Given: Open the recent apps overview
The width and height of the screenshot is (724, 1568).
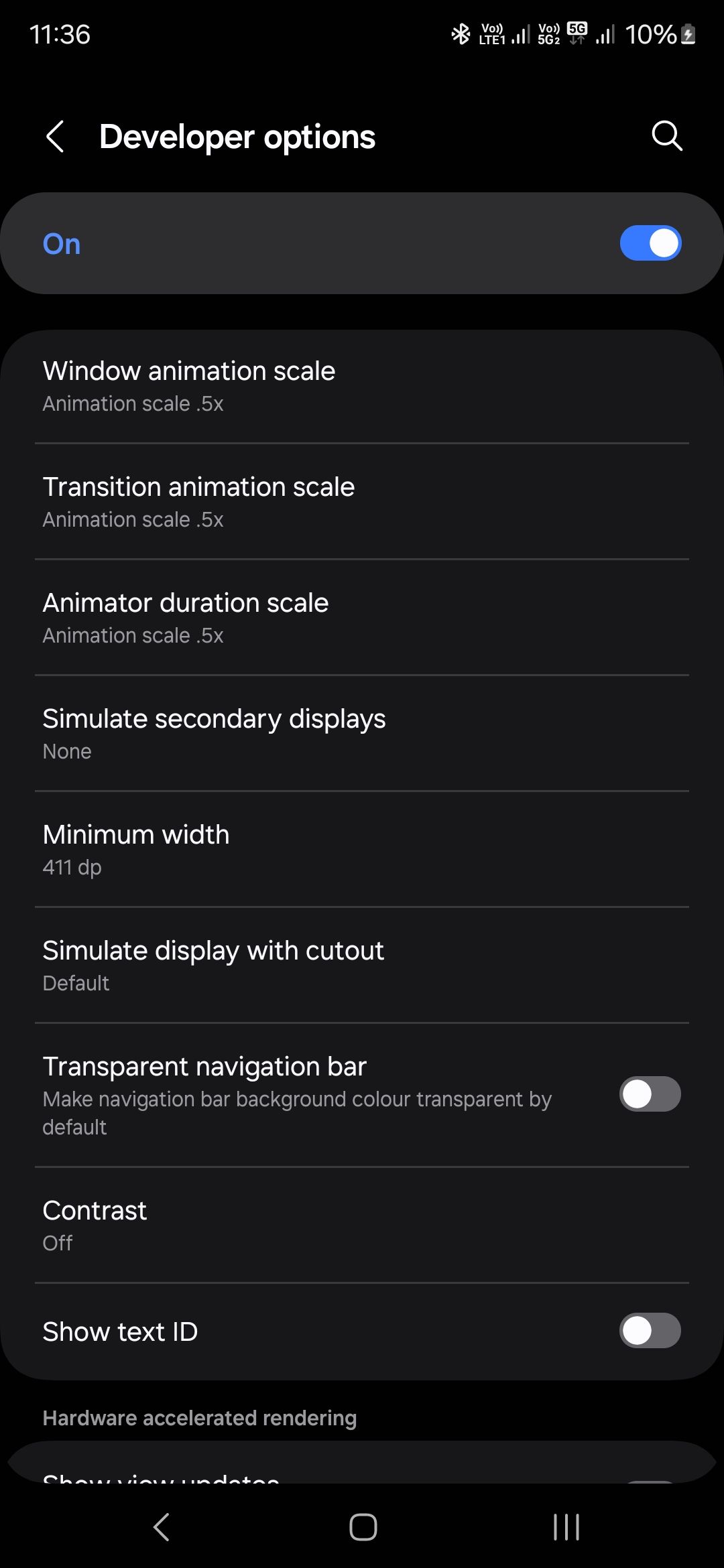Looking at the screenshot, I should (566, 1528).
